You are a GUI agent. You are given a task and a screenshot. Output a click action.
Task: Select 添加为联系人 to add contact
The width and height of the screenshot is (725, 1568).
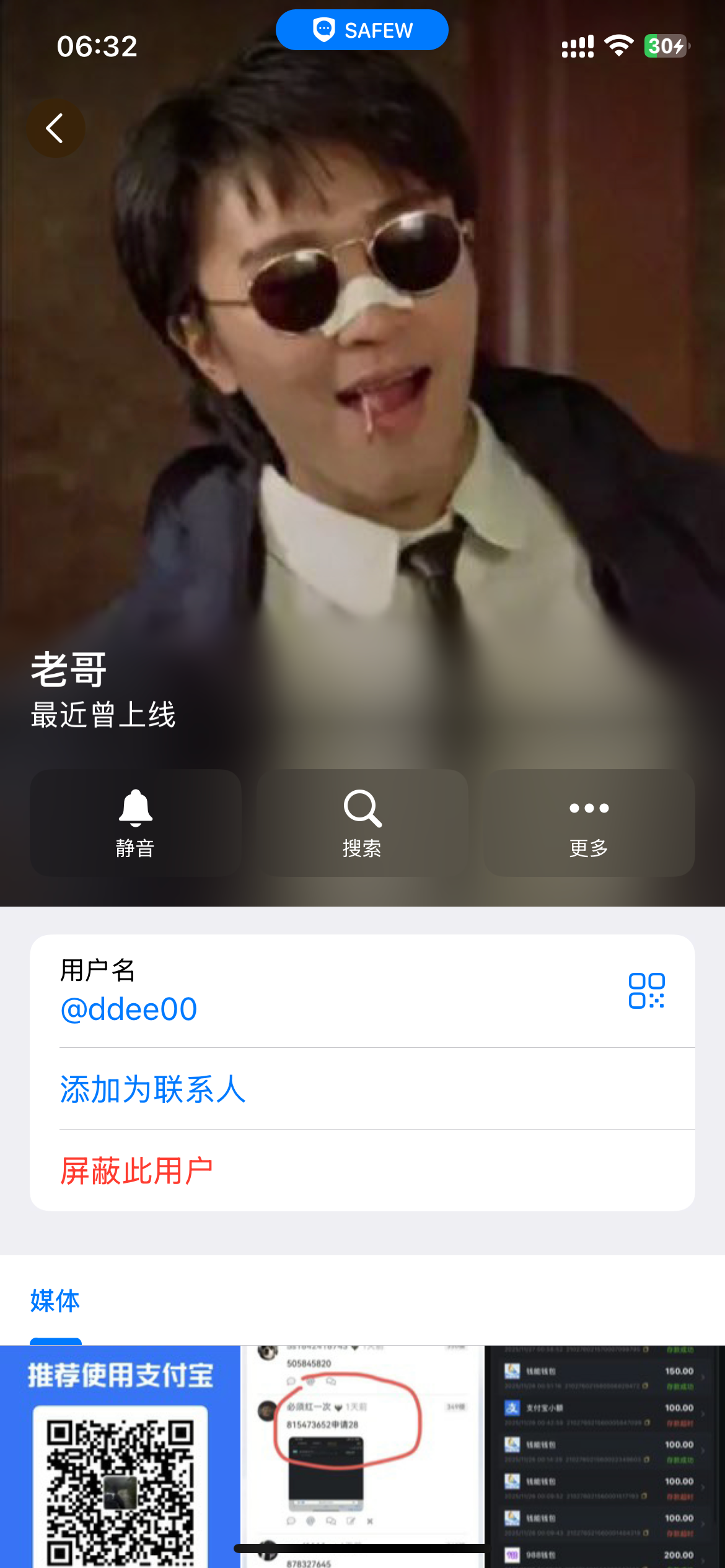pos(153,1089)
